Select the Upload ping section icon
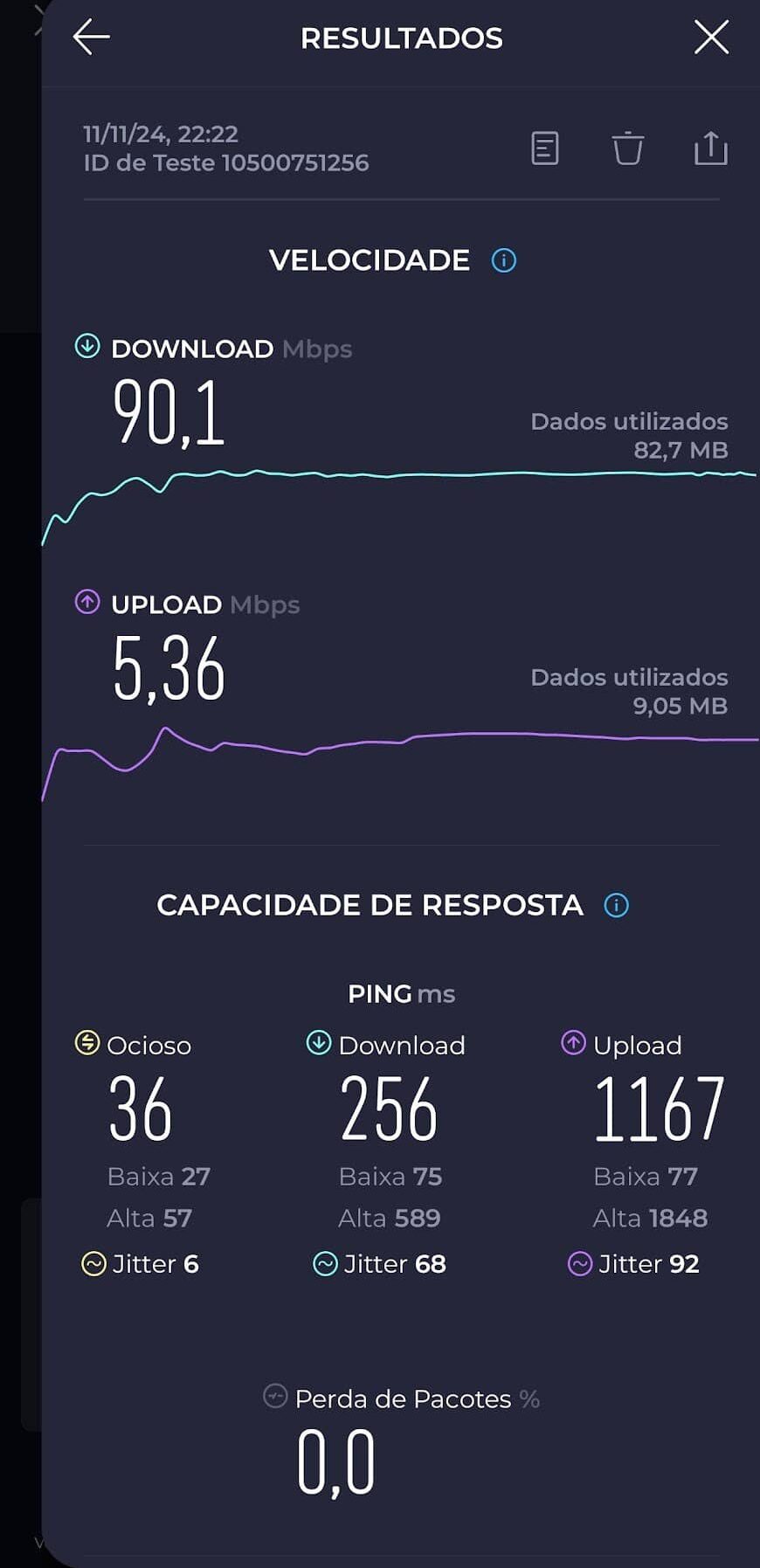 point(573,1044)
